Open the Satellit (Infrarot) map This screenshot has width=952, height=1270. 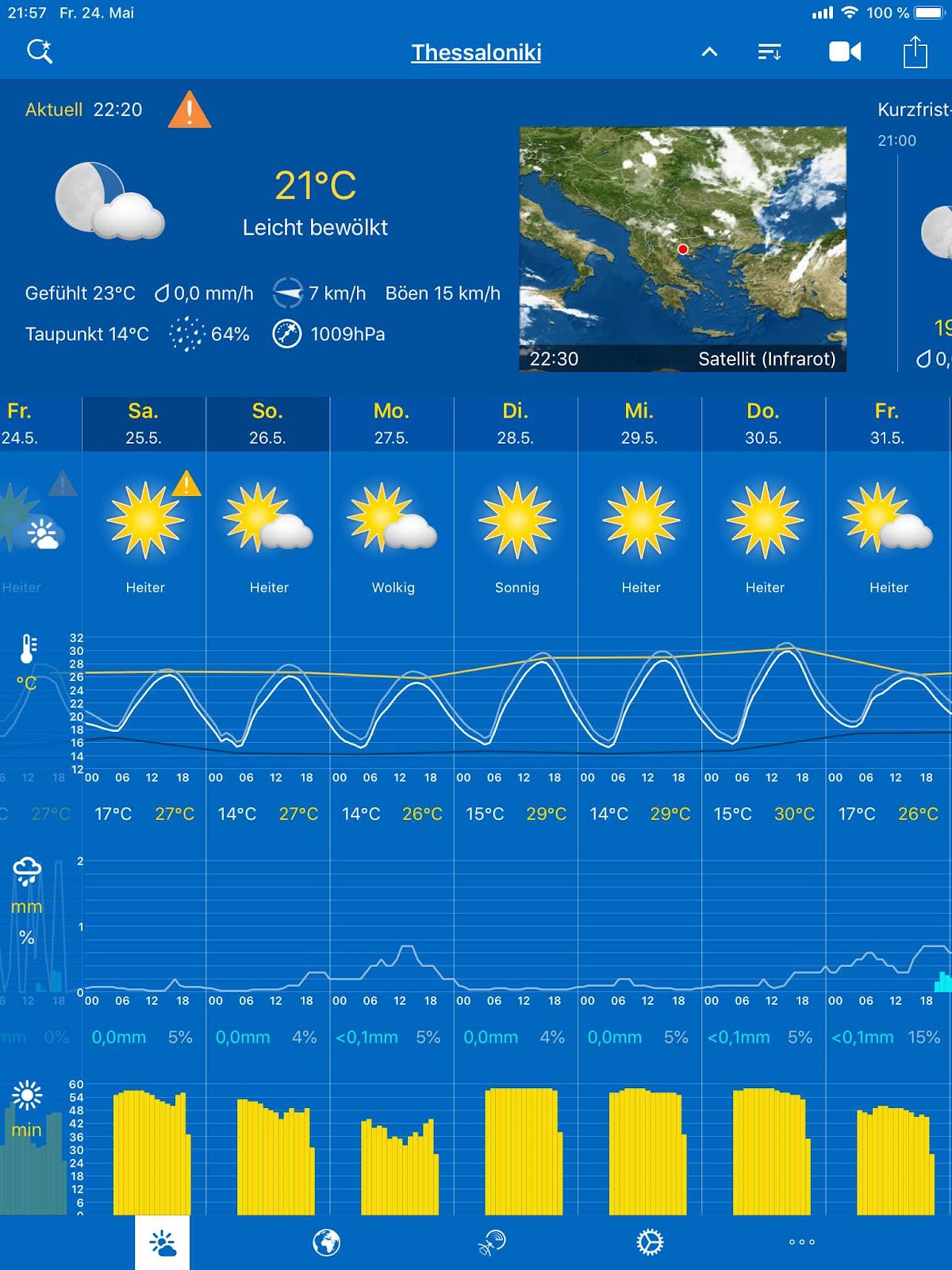pyautogui.click(x=682, y=248)
